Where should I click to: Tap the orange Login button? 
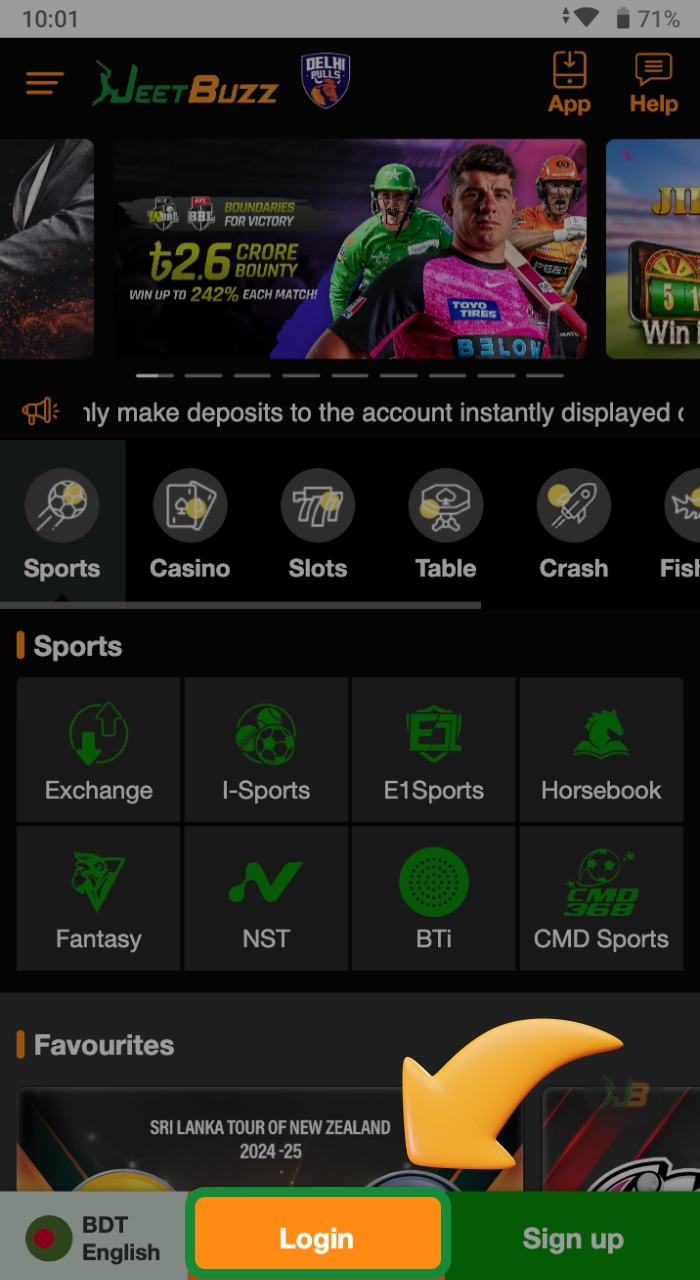click(317, 1238)
